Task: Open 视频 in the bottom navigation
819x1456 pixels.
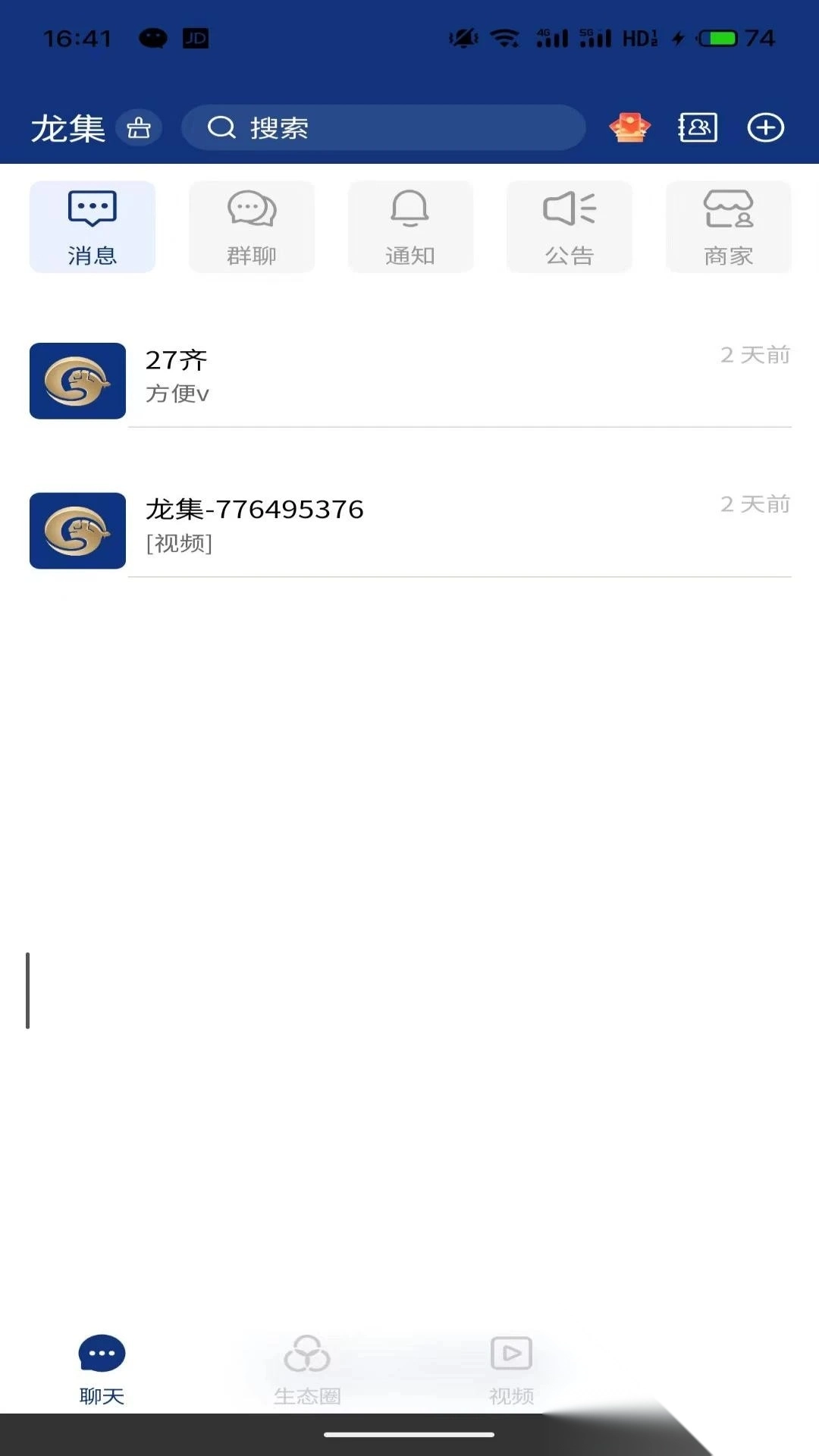Action: pos(512,1368)
